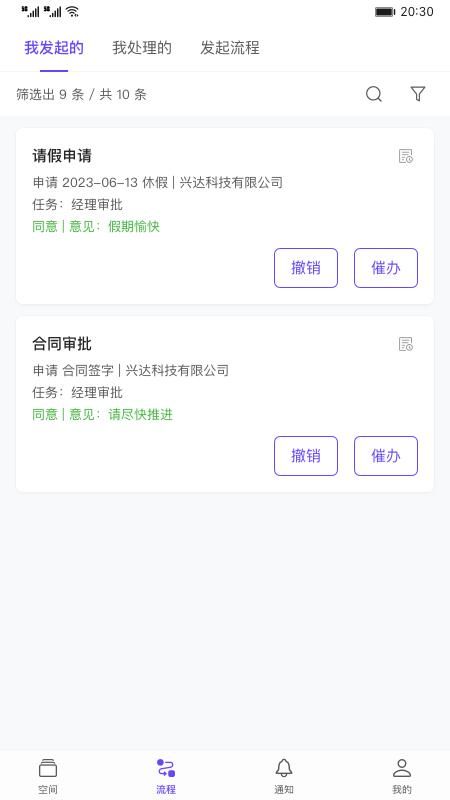This screenshot has height=800, width=450.
Task: Tap 催办 on the 合同审批 card
Action: coord(386,456)
